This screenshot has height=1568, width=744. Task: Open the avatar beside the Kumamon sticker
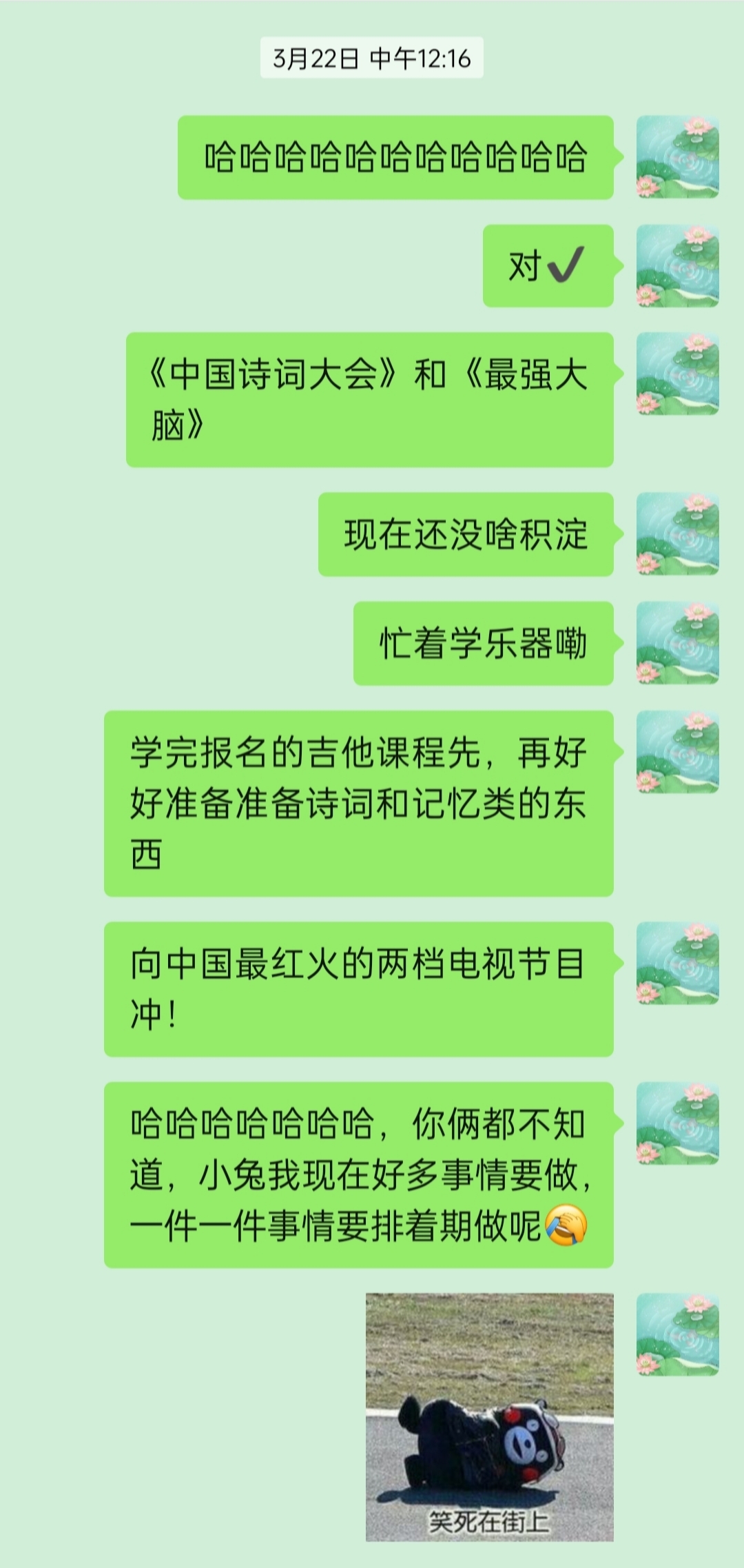(677, 1335)
